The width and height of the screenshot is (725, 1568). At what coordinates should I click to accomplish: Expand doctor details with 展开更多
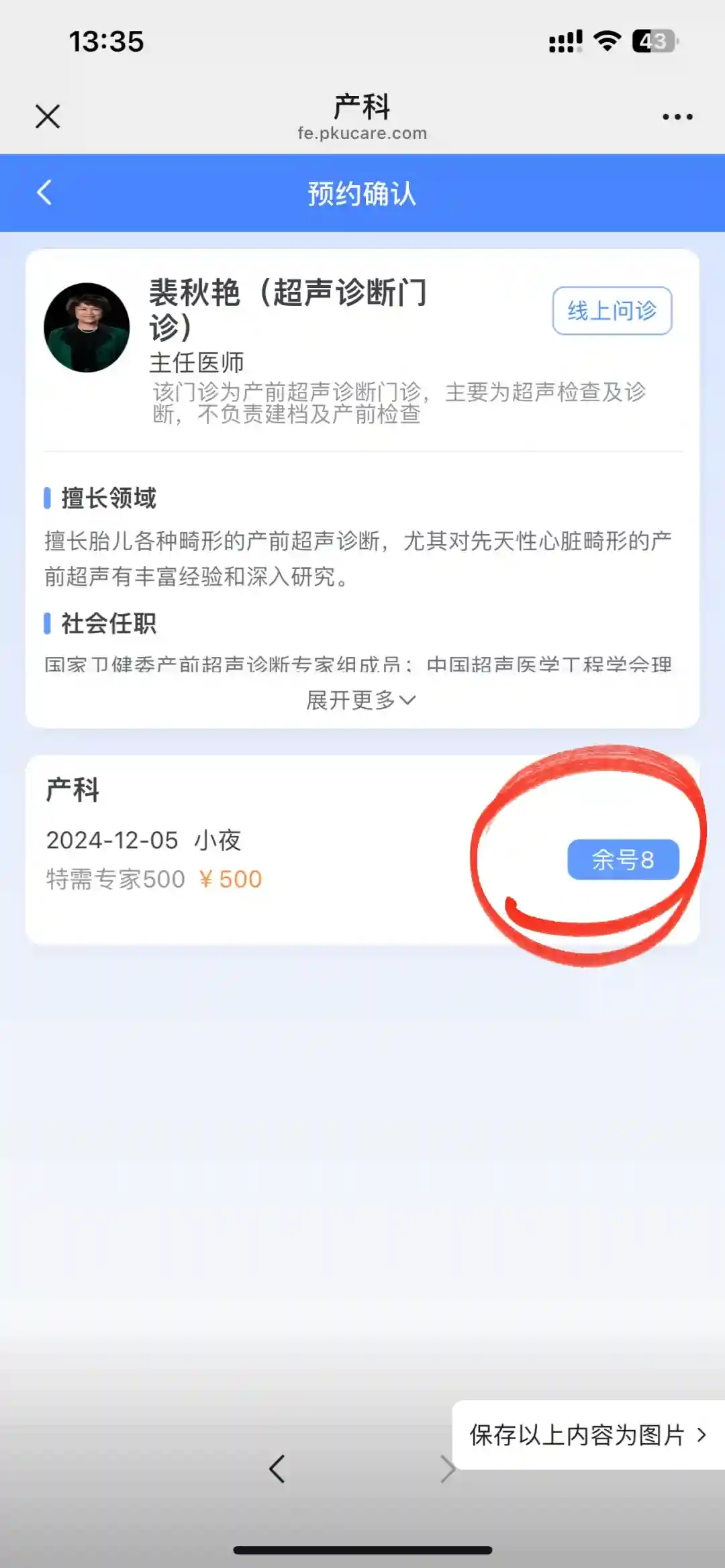point(361,700)
